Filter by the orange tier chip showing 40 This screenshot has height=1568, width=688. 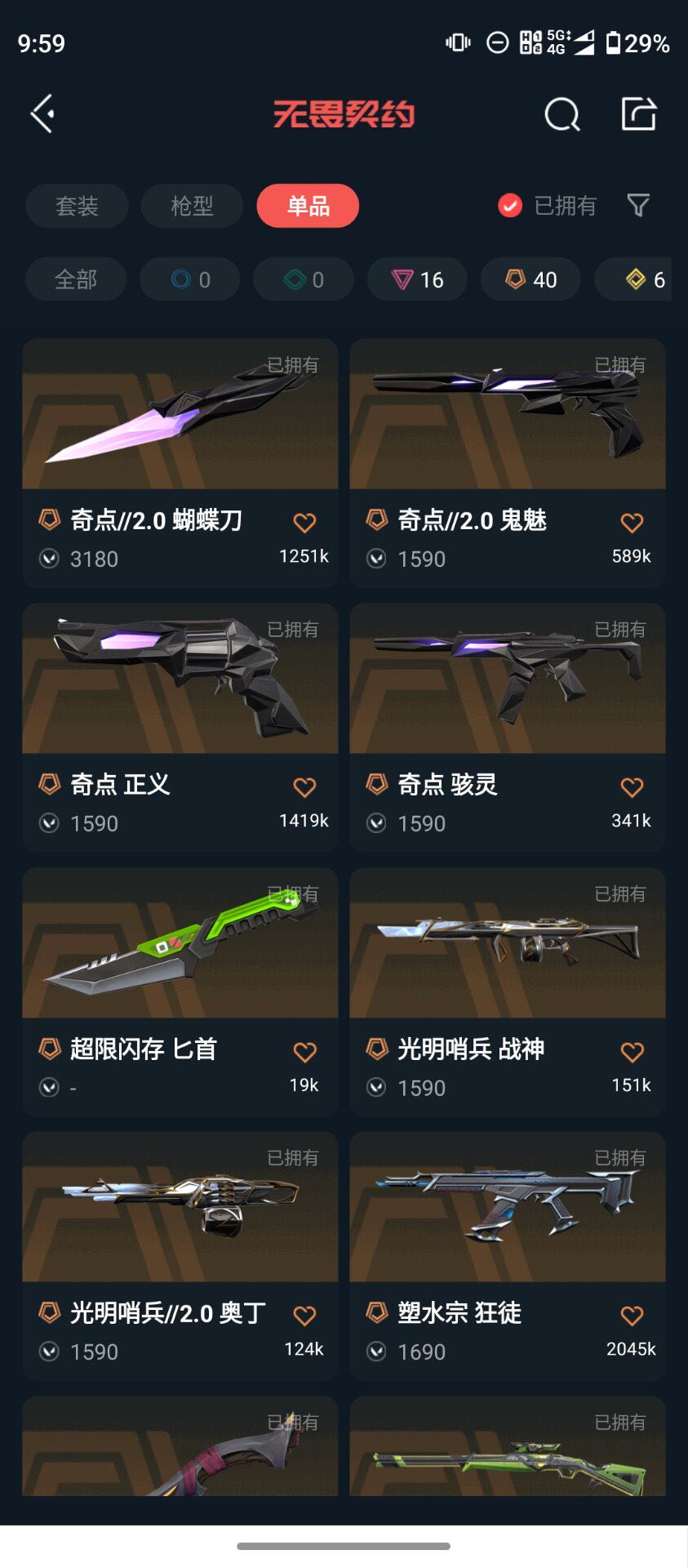(530, 280)
